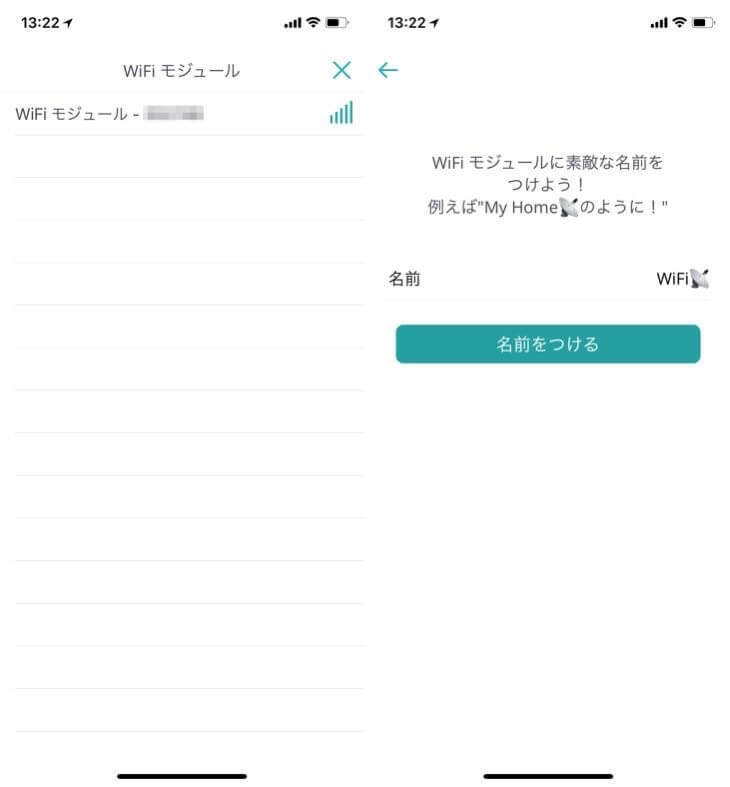Go back with the arrow icon
Viewport: 730px width, 787px height.
pos(388,70)
